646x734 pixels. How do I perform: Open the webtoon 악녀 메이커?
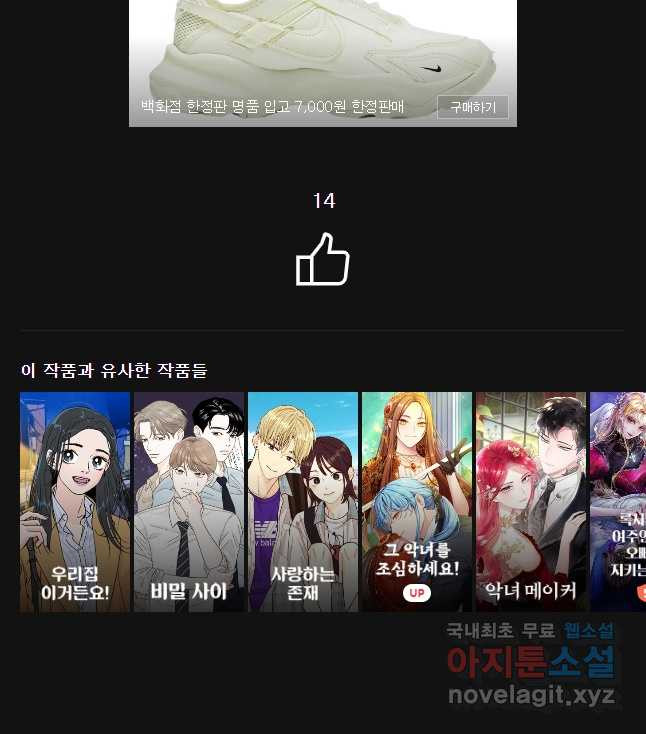click(531, 501)
